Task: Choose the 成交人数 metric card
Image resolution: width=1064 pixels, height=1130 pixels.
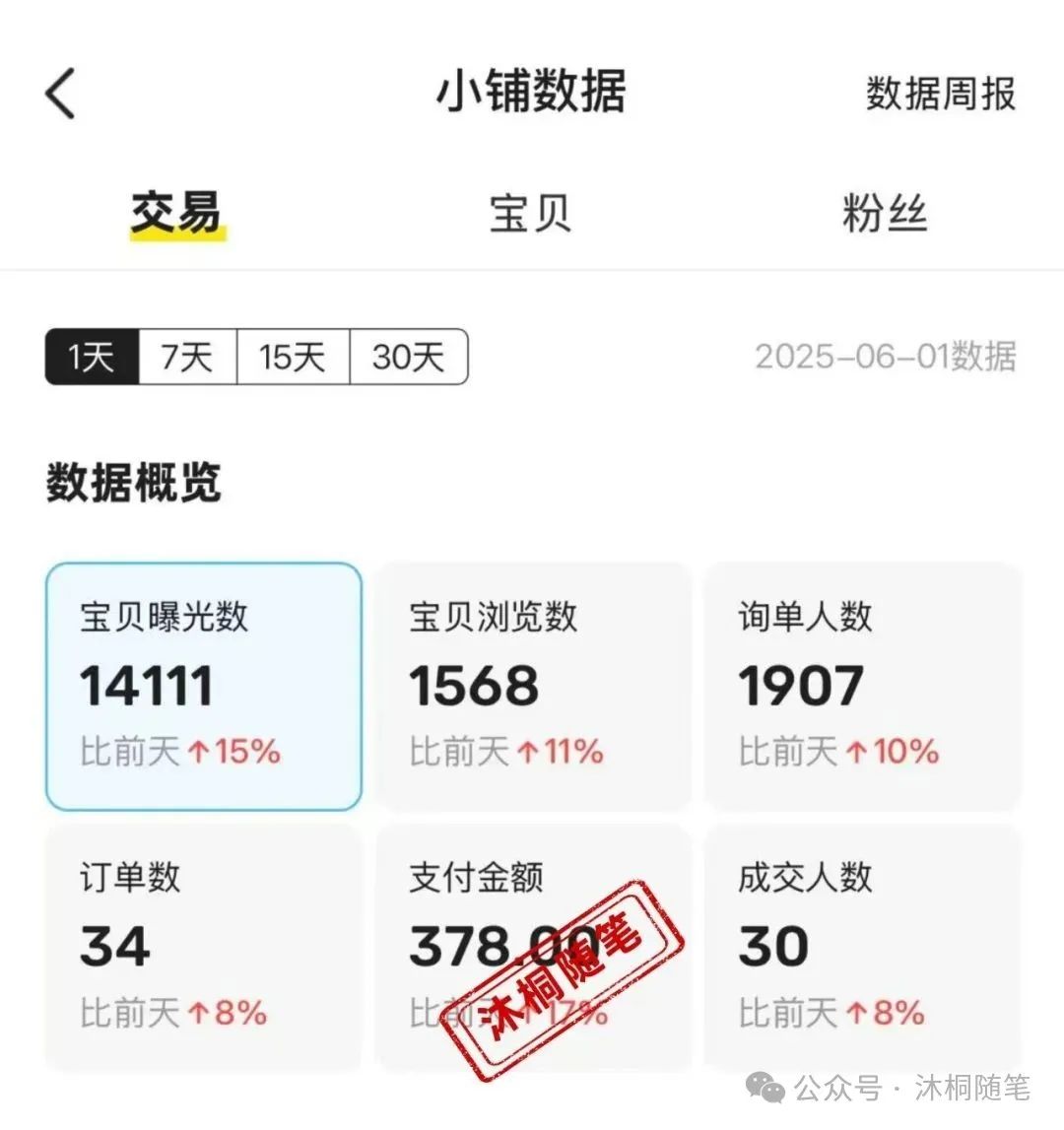Action: point(862,947)
